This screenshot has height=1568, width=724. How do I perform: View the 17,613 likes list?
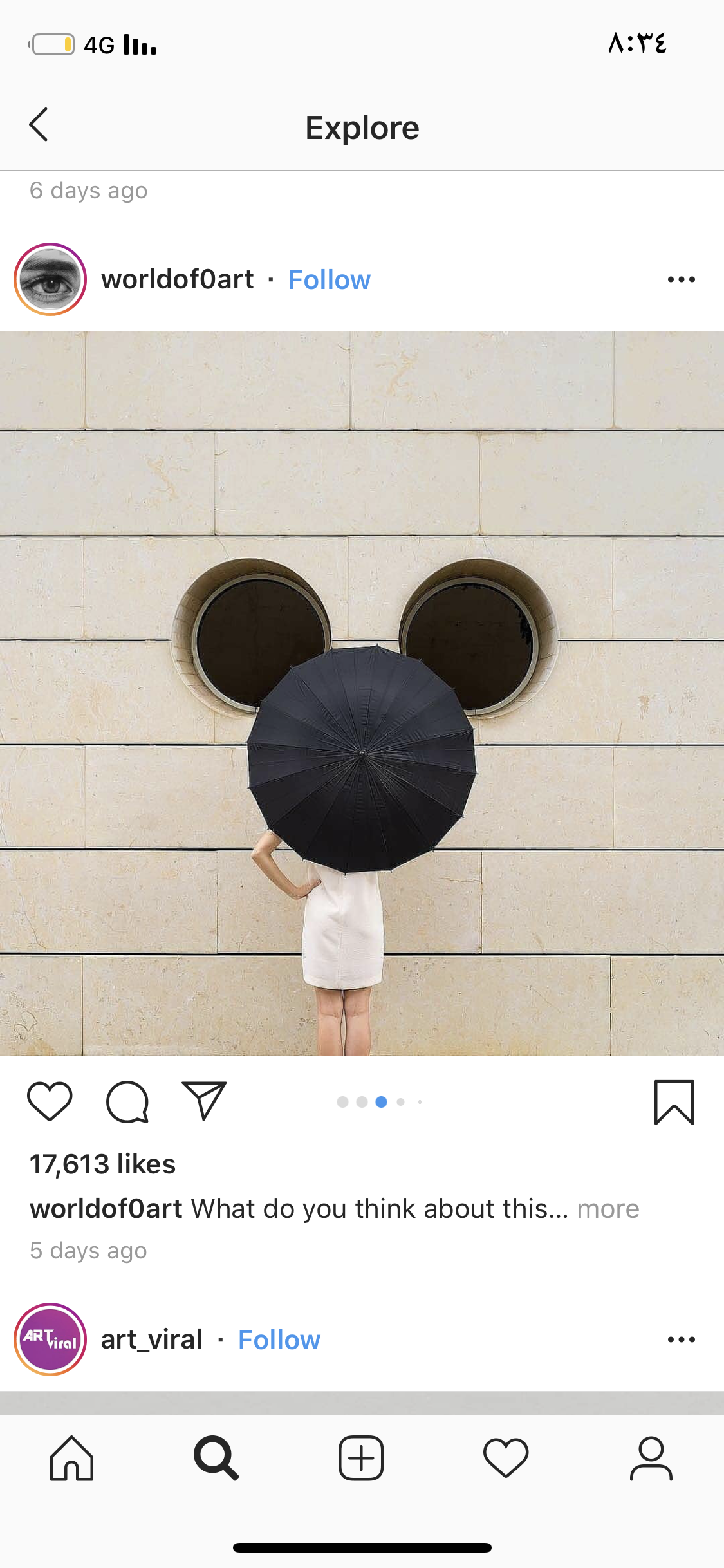(103, 1164)
